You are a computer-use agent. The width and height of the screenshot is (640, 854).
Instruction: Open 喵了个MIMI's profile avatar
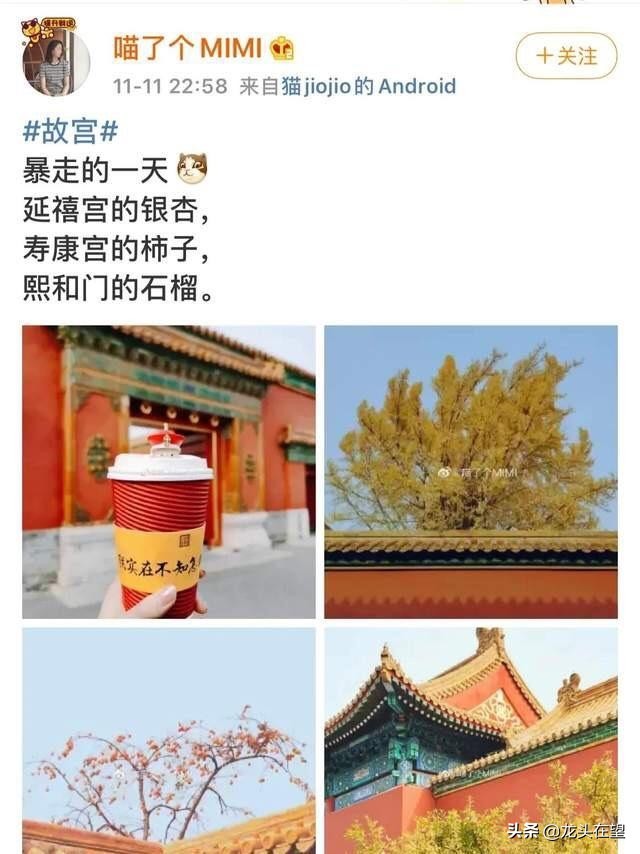[56, 61]
